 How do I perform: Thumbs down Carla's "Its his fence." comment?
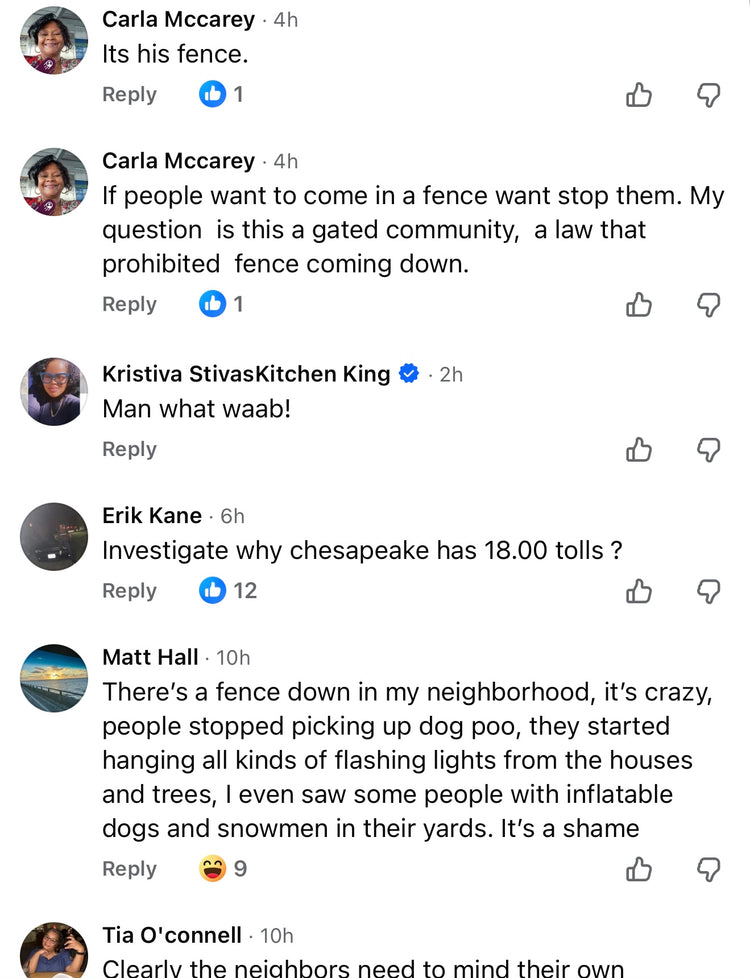[x=708, y=95]
